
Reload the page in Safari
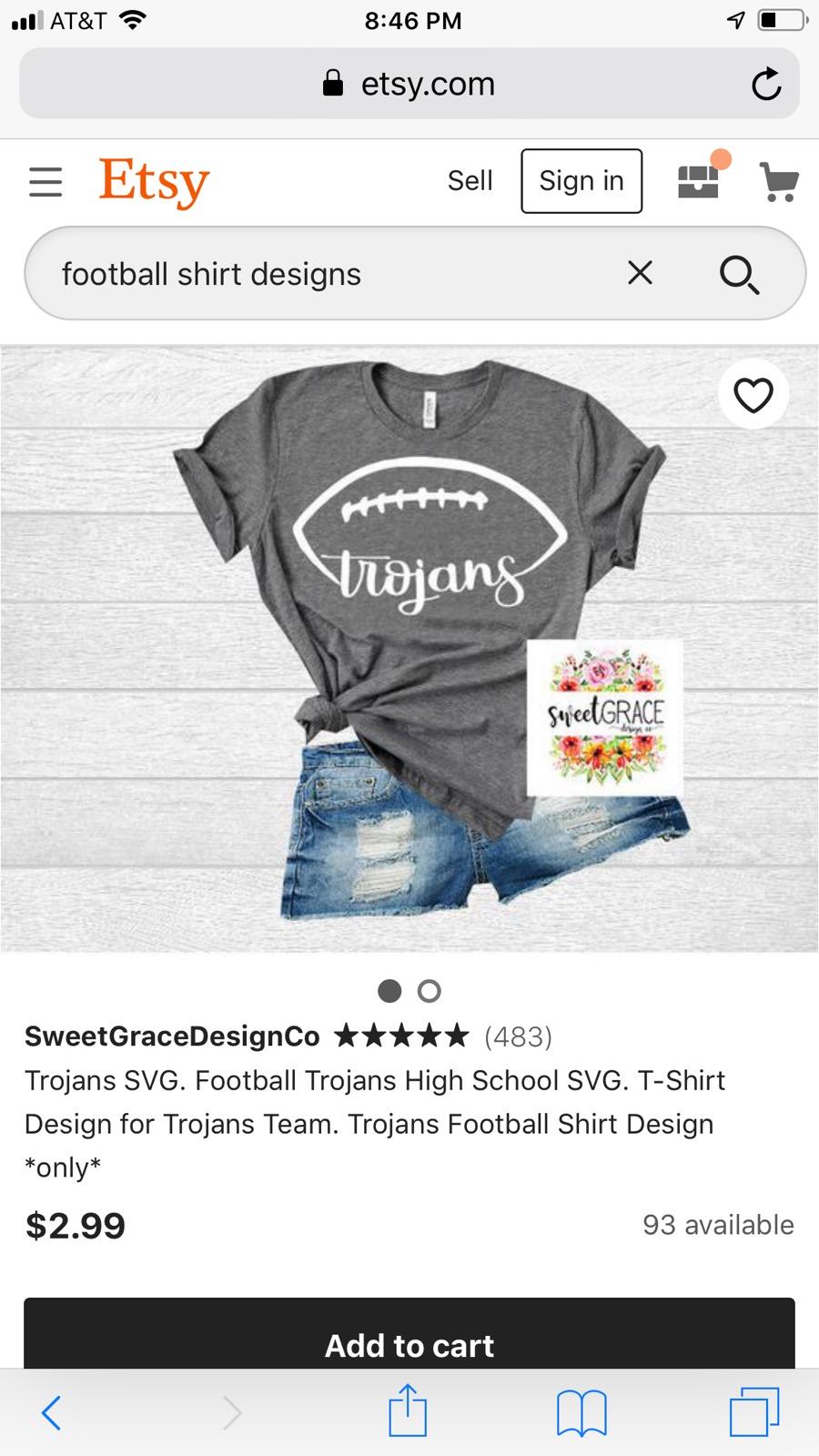[x=766, y=84]
